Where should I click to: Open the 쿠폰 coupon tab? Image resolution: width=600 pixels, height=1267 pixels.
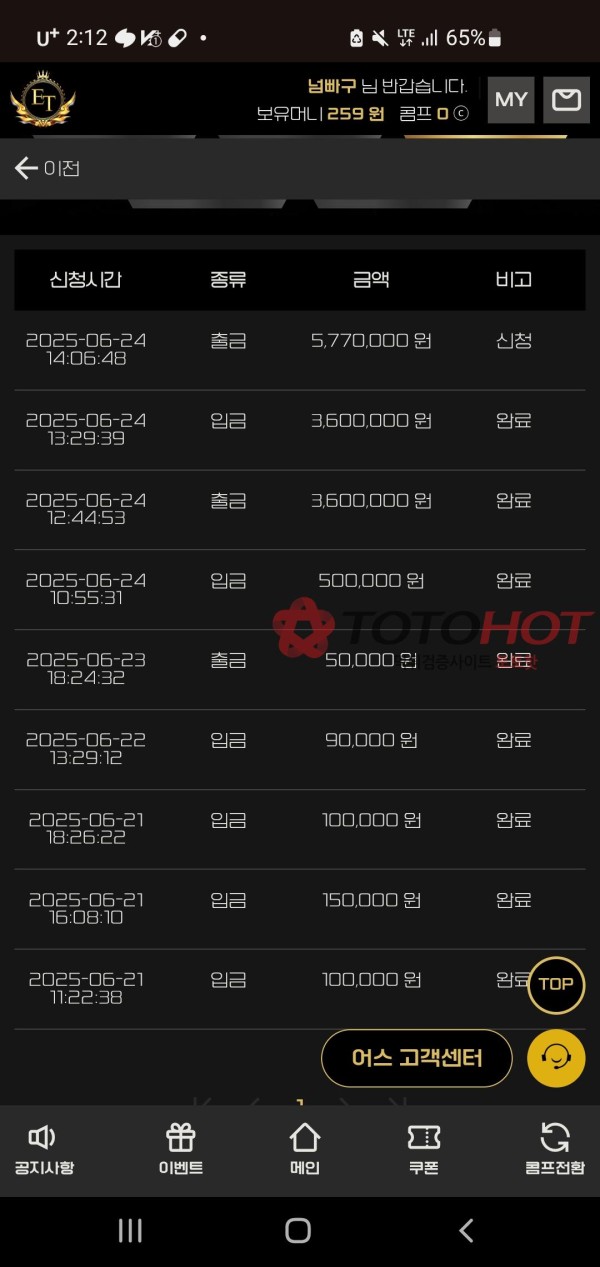coord(424,1150)
